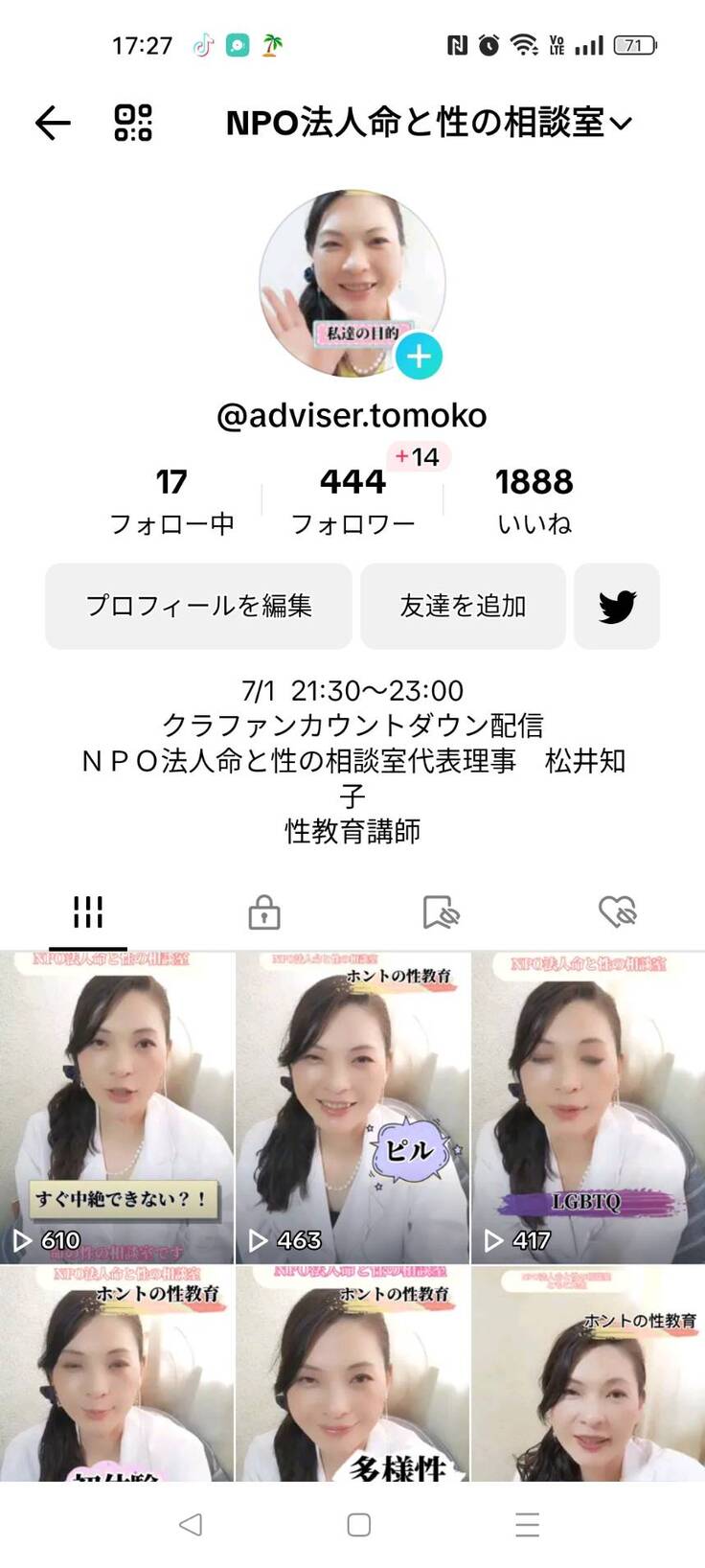Open recent apps from navigation bar
Screen dimensions: 705x1568
pos(527,1524)
